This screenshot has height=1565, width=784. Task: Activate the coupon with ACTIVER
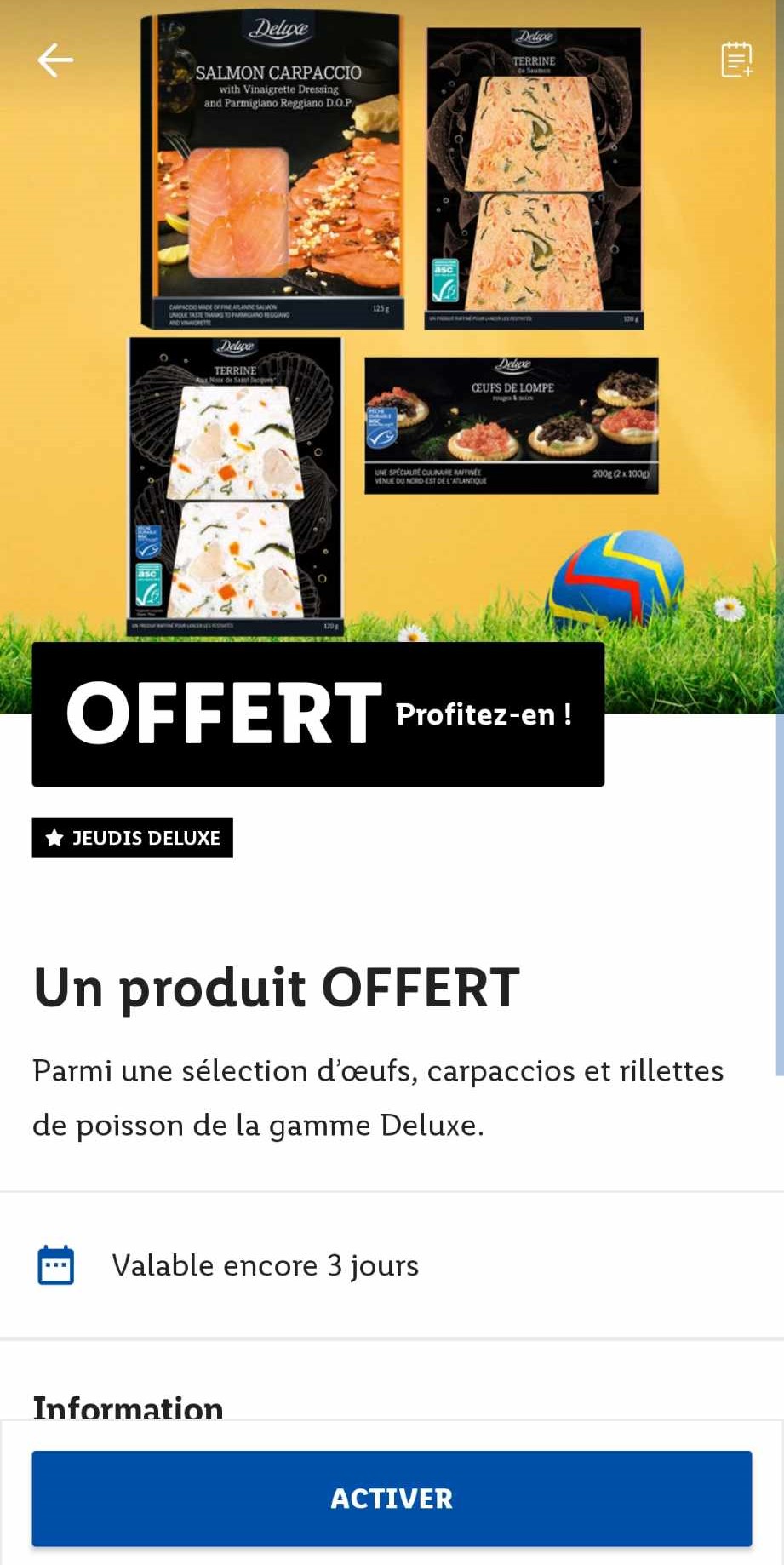click(392, 1499)
